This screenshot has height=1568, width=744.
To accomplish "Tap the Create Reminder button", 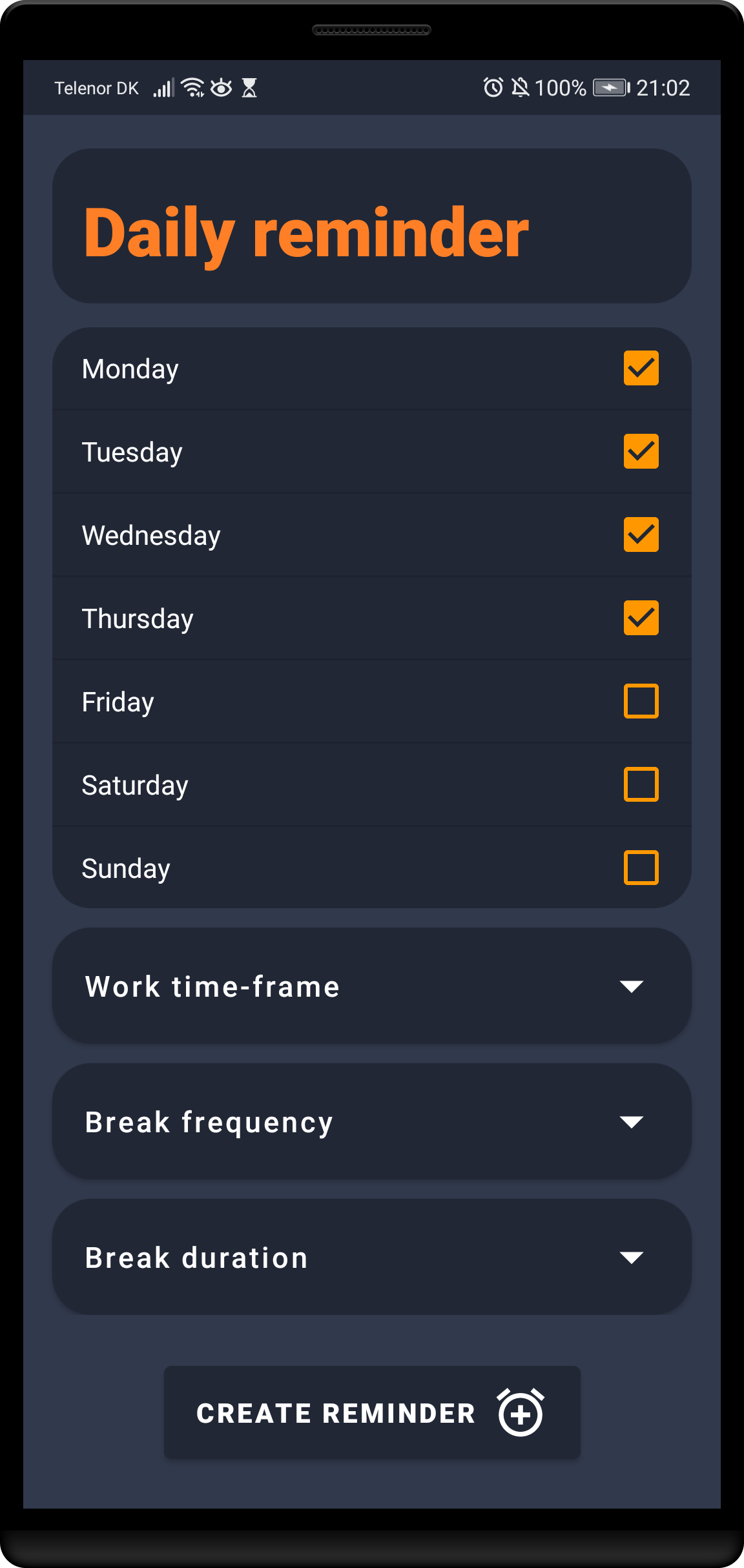I will [x=372, y=1412].
